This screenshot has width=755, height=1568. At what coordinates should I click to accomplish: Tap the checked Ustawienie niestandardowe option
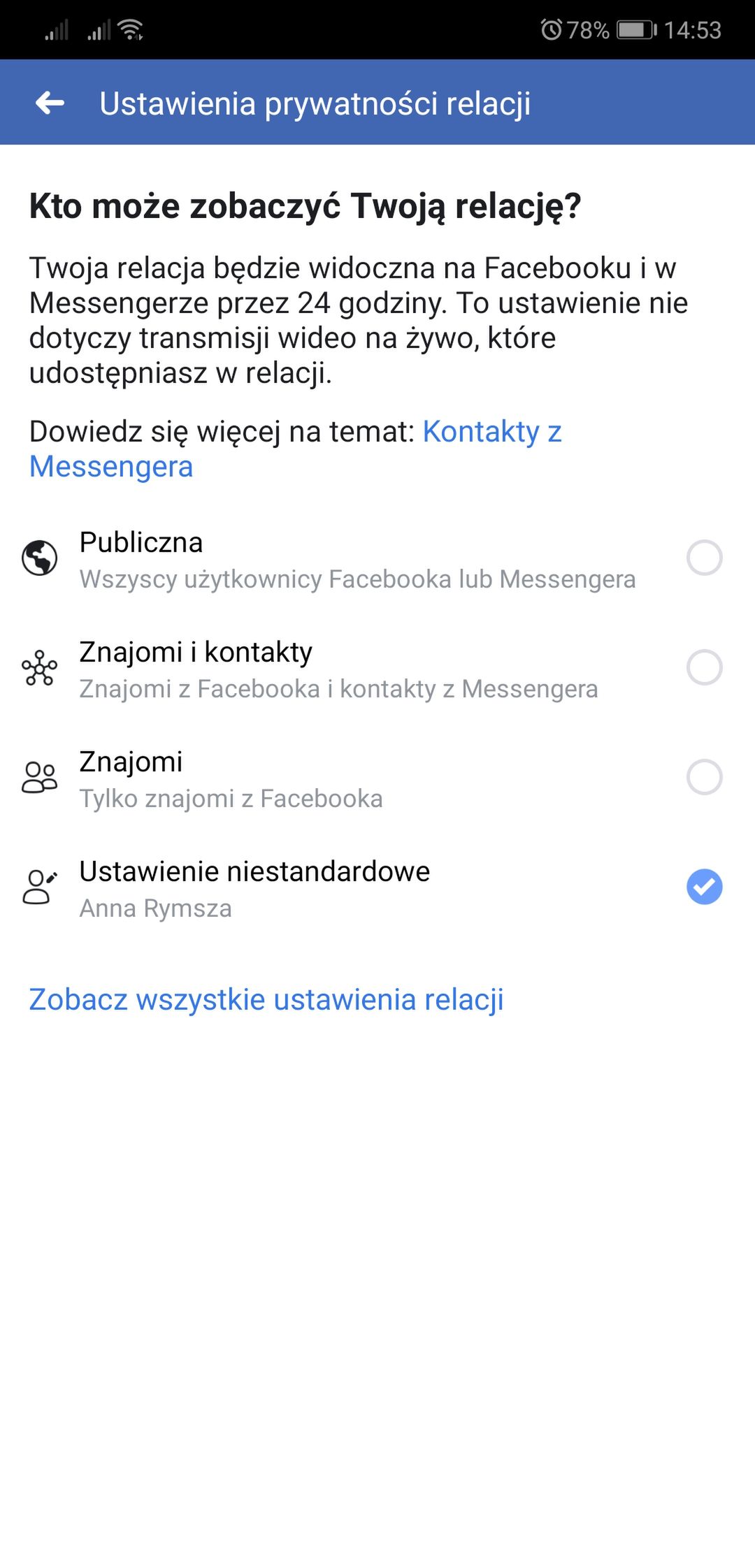click(377, 887)
